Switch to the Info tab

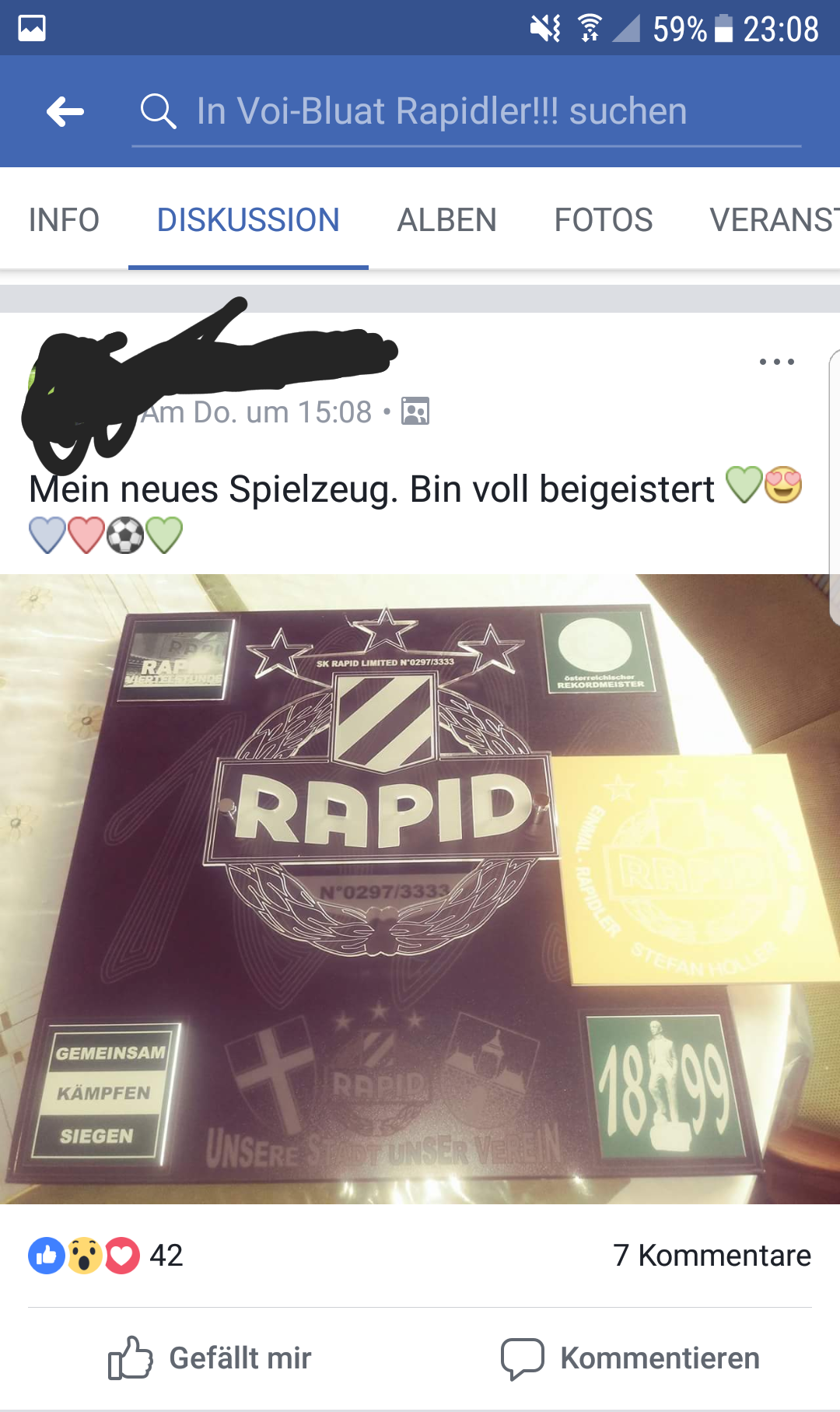[64, 220]
